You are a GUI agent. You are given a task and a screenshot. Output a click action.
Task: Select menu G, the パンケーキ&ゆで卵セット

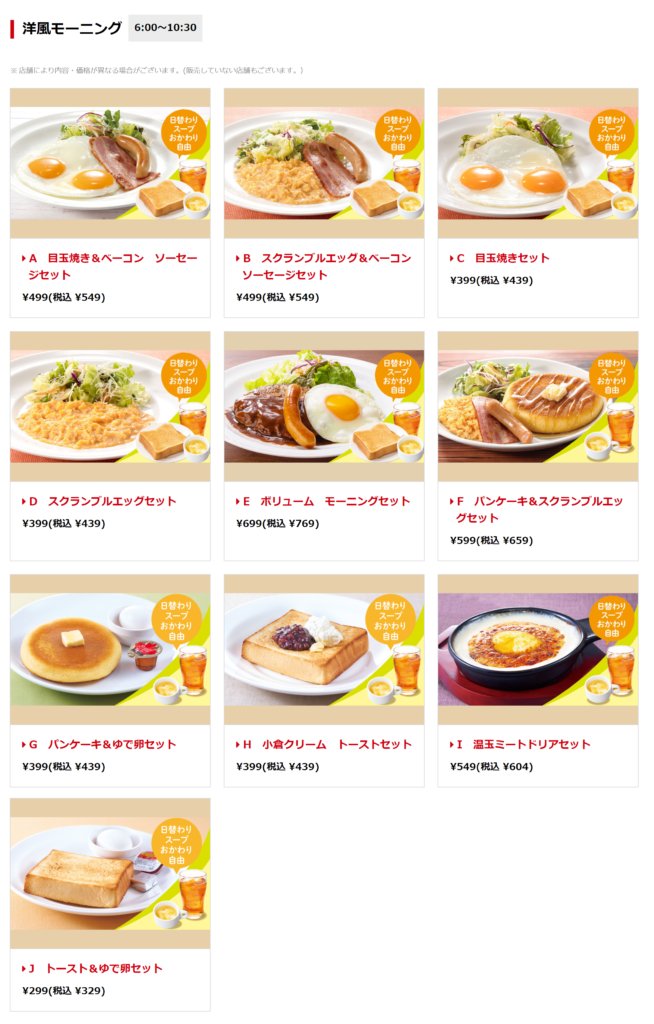click(111, 744)
